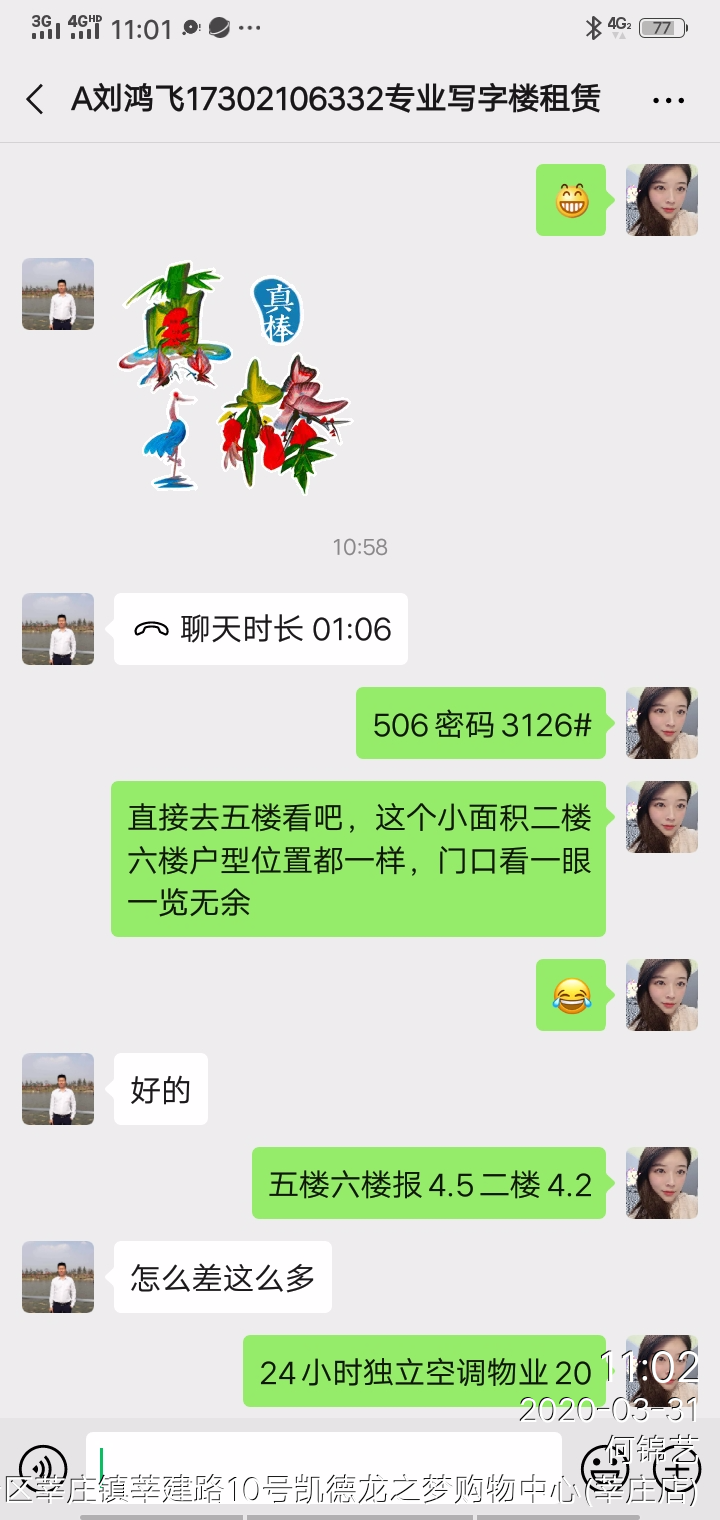Focus the message text field
The image size is (720, 1520).
click(x=323, y=1467)
